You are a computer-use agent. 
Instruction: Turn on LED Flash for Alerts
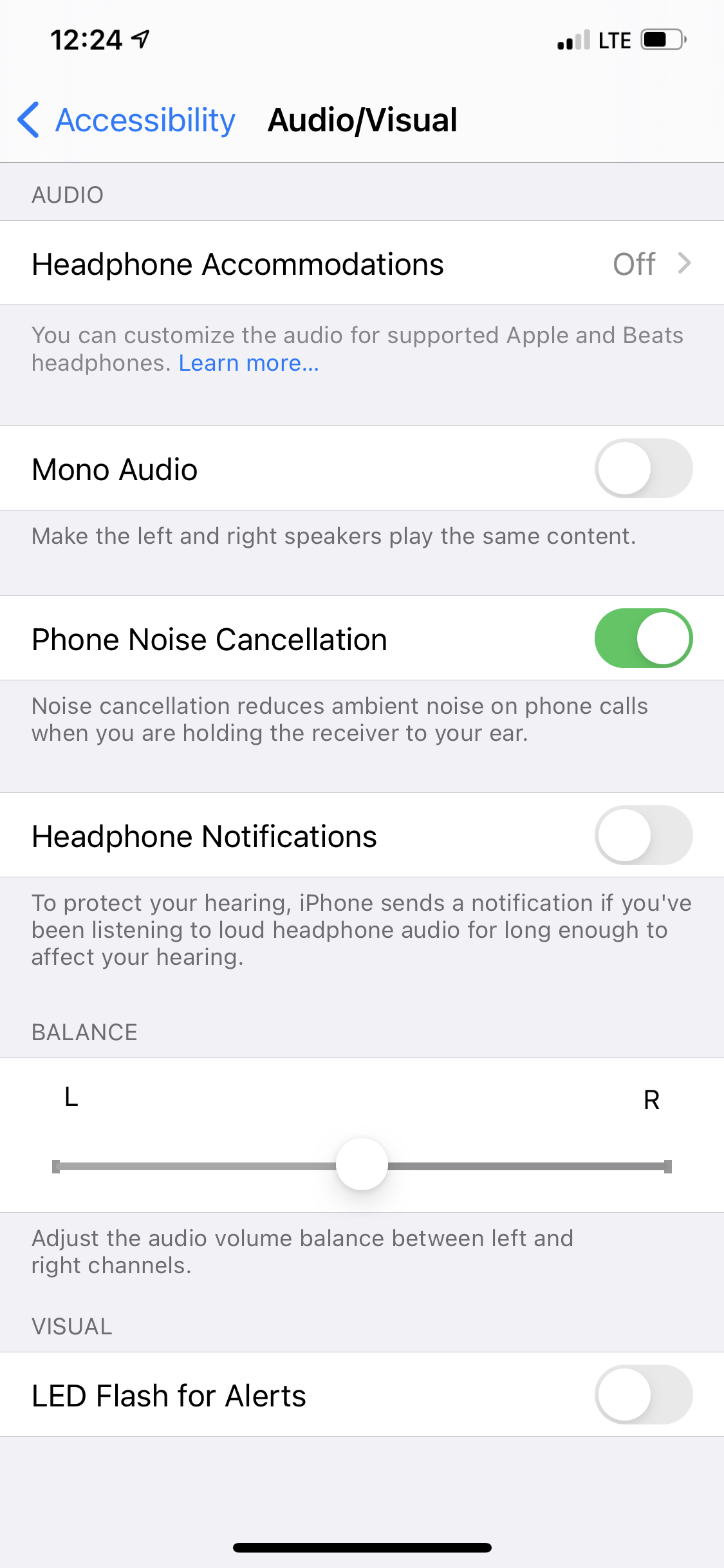[x=643, y=1395]
